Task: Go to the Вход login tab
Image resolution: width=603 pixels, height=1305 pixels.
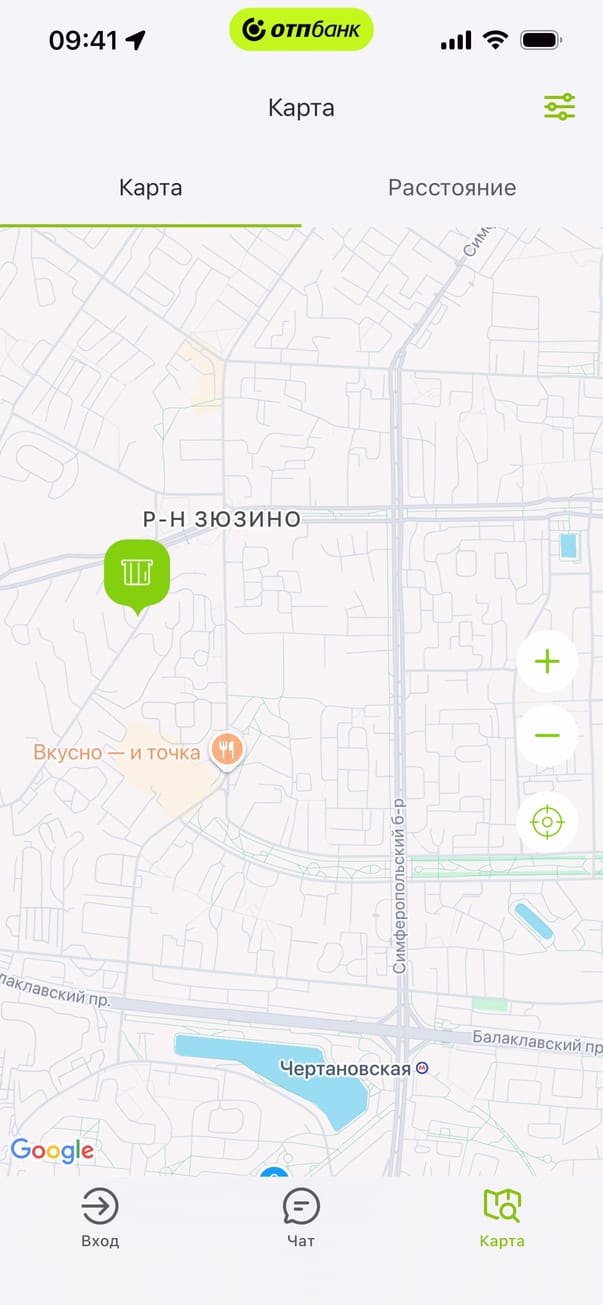Action: pyautogui.click(x=100, y=1218)
